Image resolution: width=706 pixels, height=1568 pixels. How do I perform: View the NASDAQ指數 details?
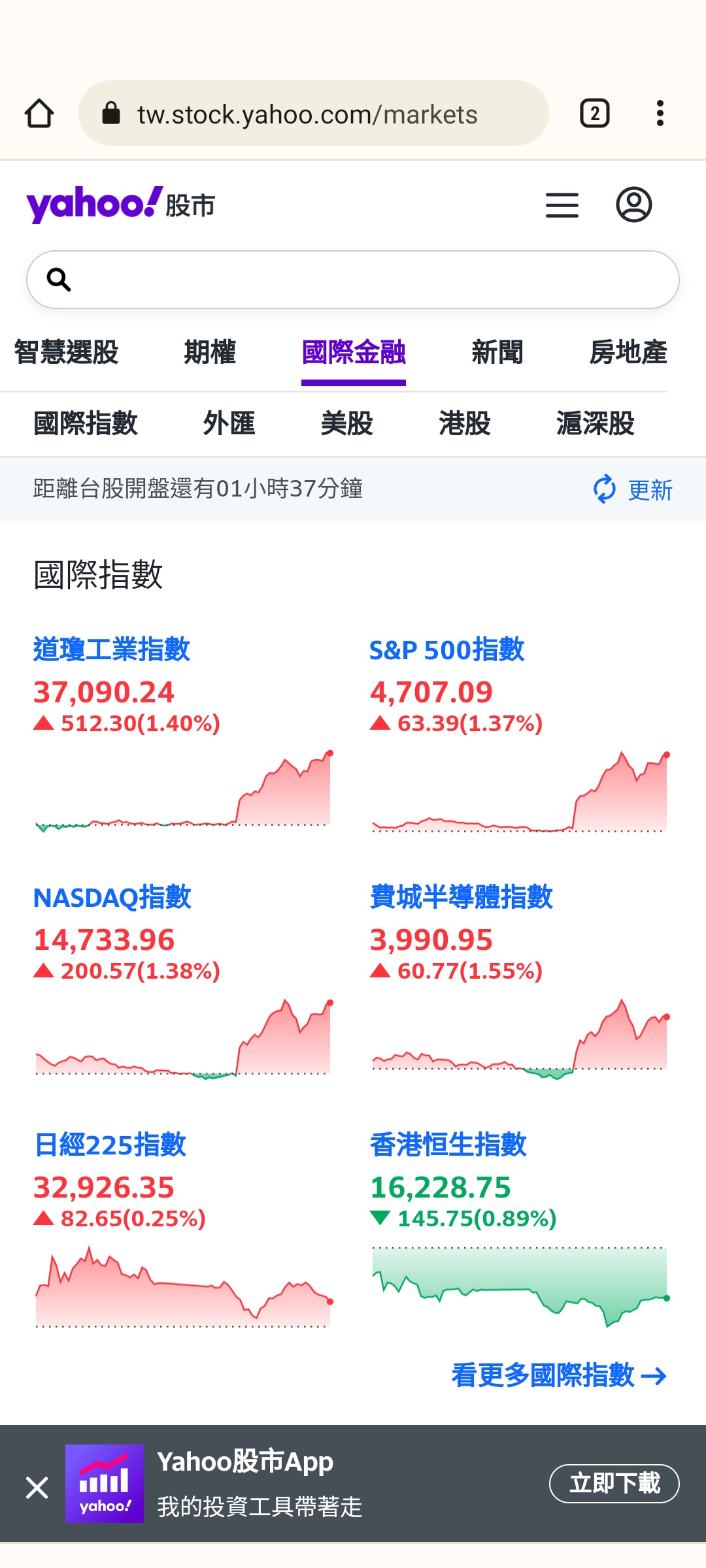183,980
